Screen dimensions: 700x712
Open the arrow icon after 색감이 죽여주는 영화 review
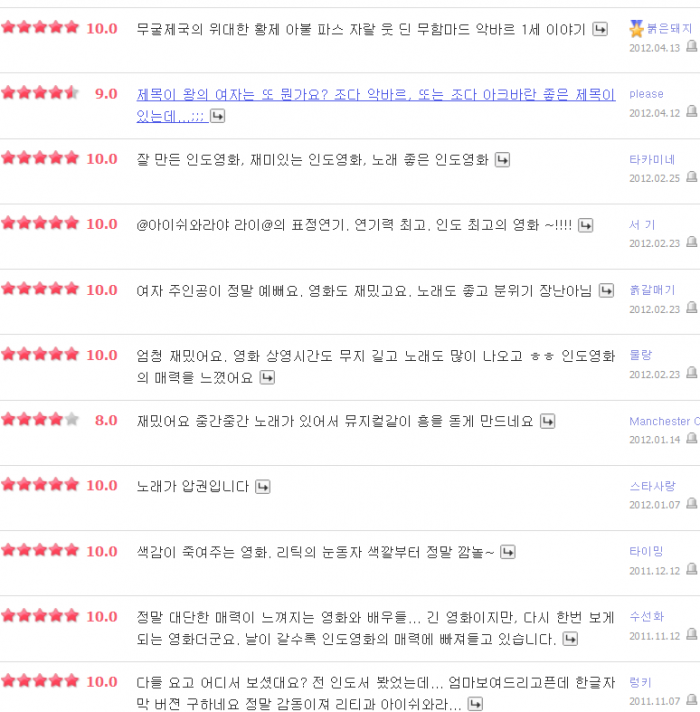508,552
